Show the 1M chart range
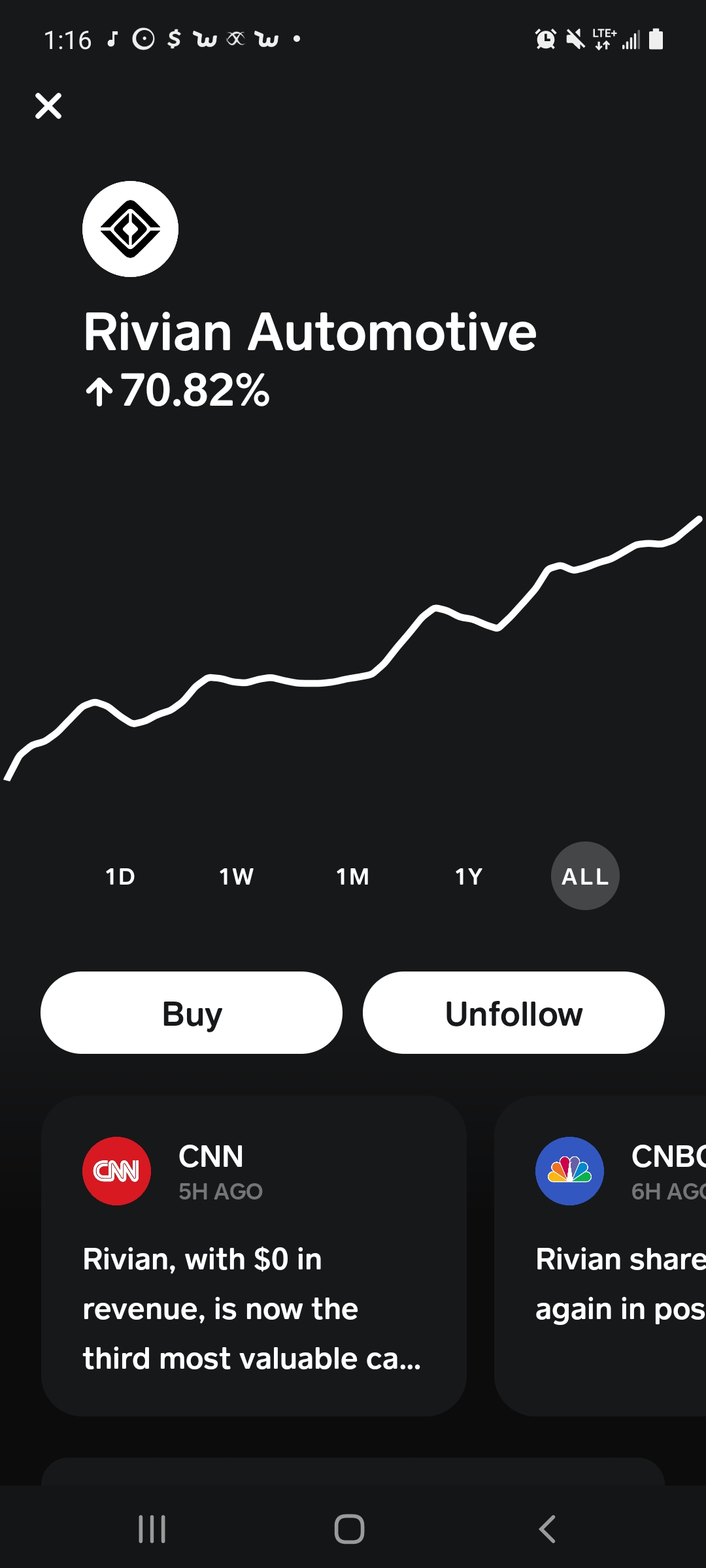 point(352,876)
